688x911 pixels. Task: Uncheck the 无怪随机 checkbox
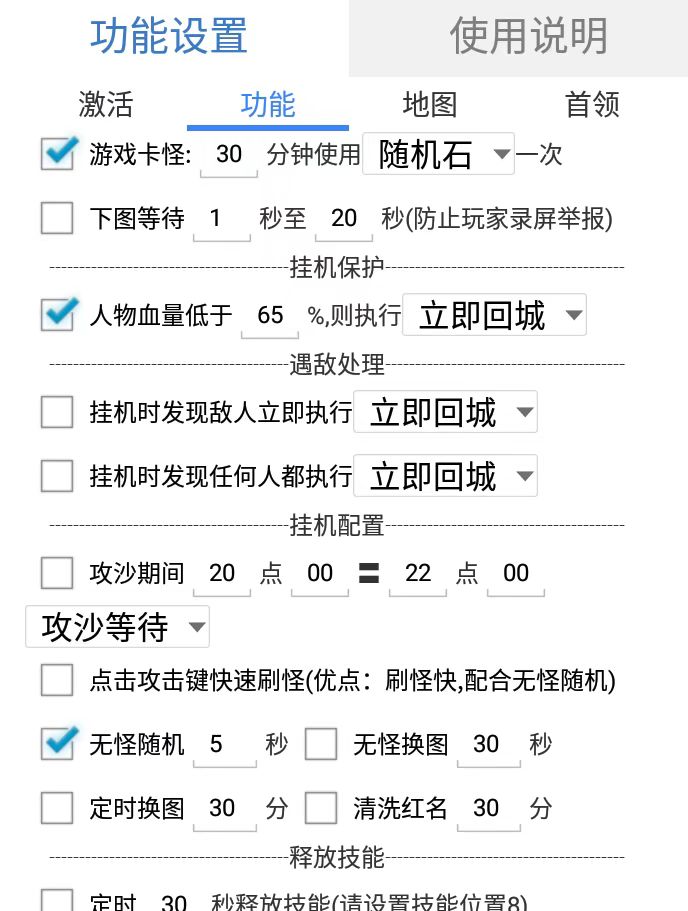pos(58,743)
